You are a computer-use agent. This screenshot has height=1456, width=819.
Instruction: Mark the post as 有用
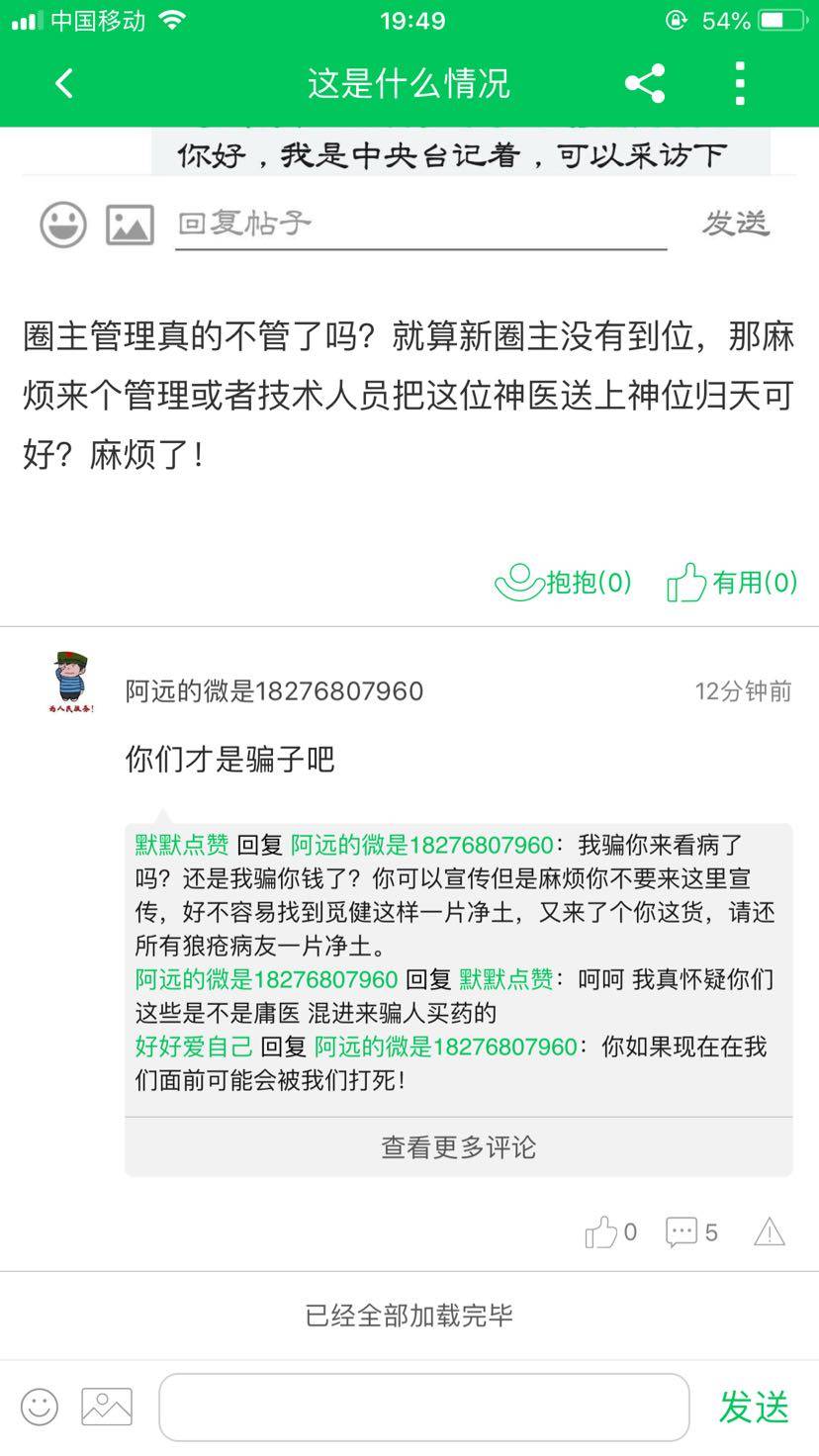click(x=733, y=583)
